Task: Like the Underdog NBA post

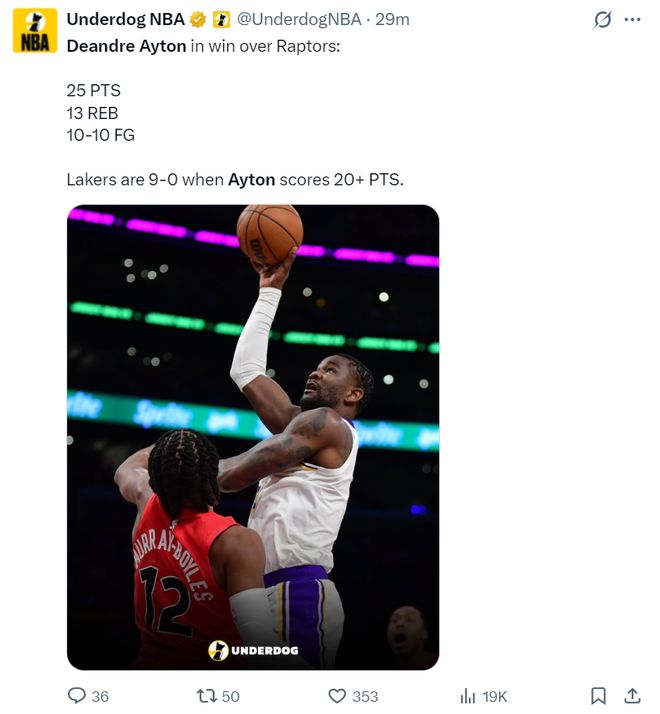Action: click(x=337, y=695)
